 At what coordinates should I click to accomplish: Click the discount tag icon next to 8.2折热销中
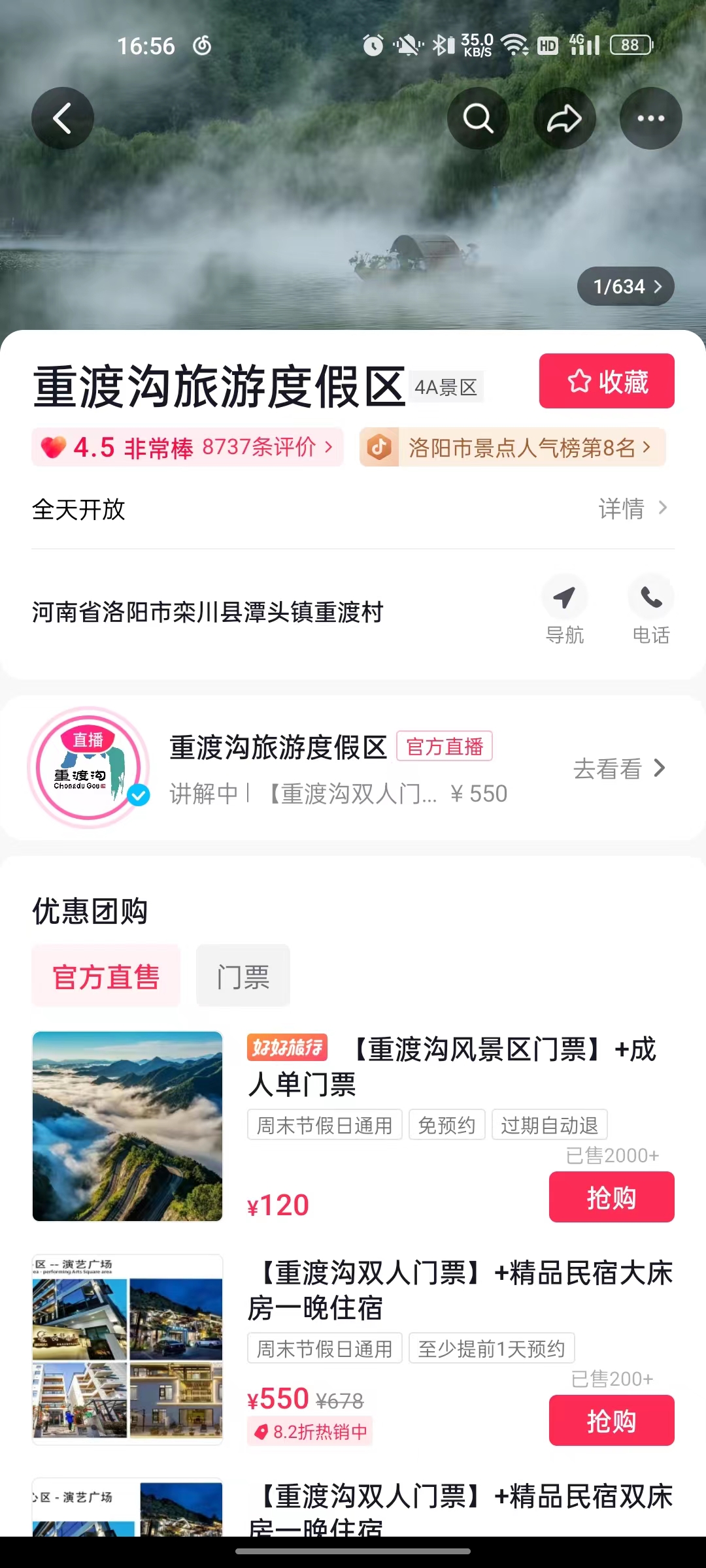click(261, 1431)
